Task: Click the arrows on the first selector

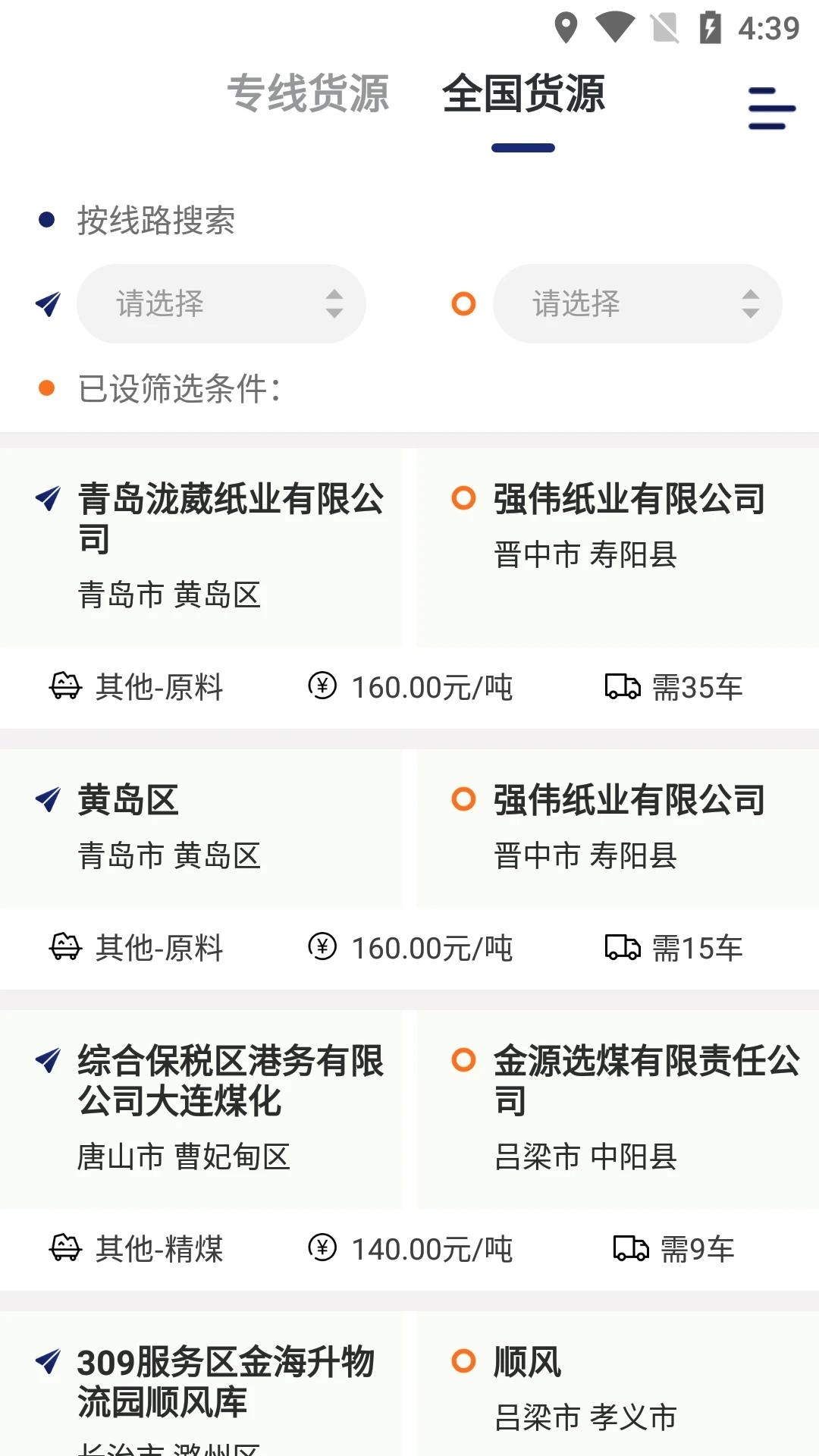Action: (x=334, y=303)
